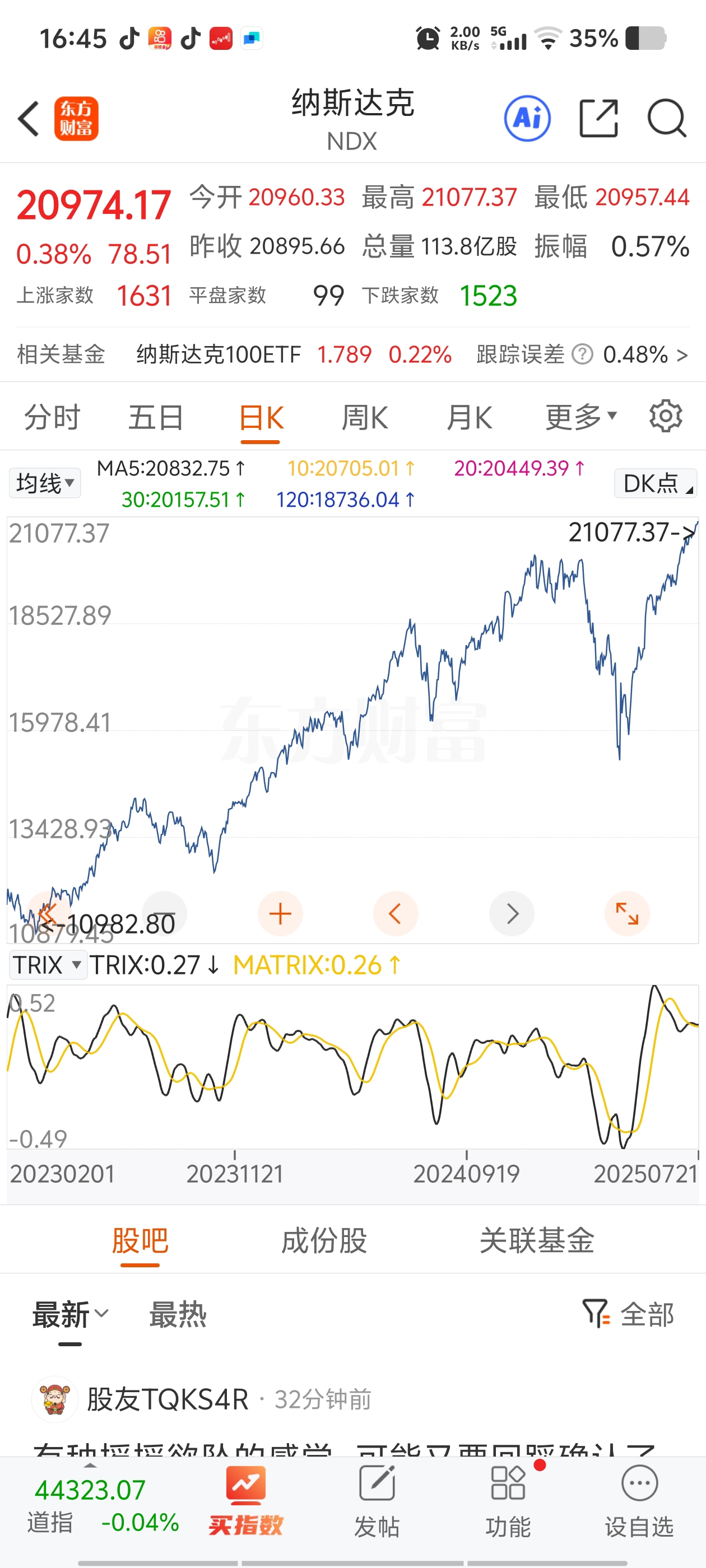706x1568 pixels.
Task: Share this index page
Action: [x=597, y=119]
